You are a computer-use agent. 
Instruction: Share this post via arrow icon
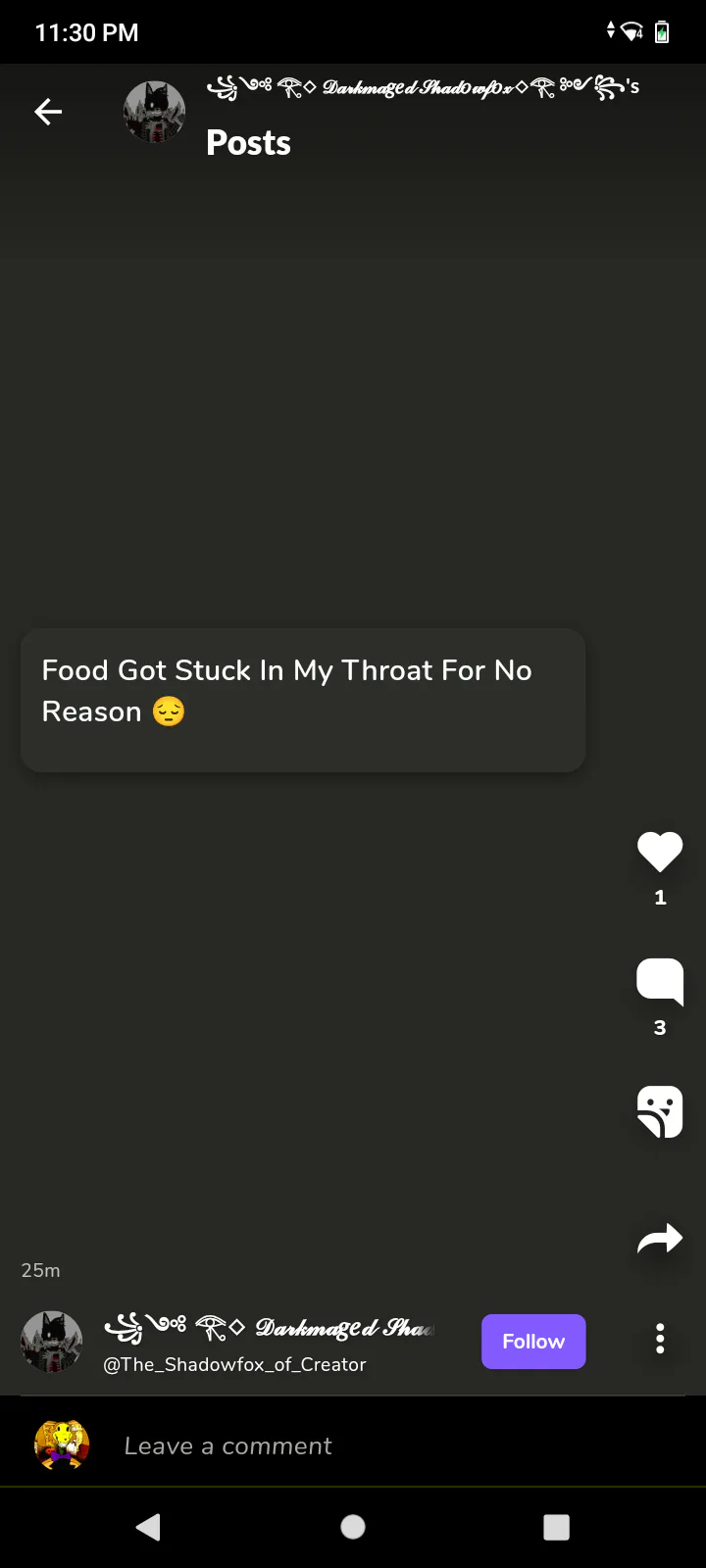click(660, 1240)
